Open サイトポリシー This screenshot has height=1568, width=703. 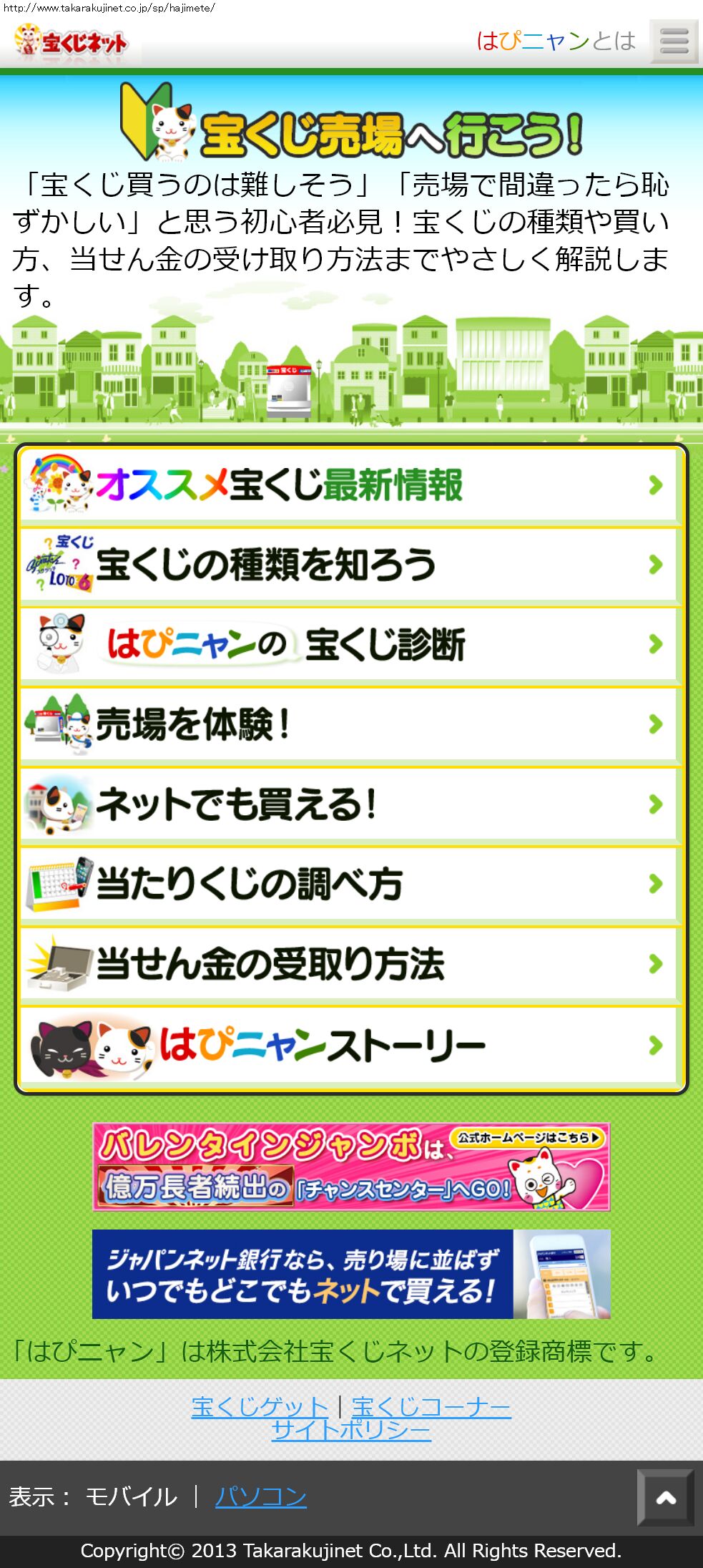click(351, 1430)
